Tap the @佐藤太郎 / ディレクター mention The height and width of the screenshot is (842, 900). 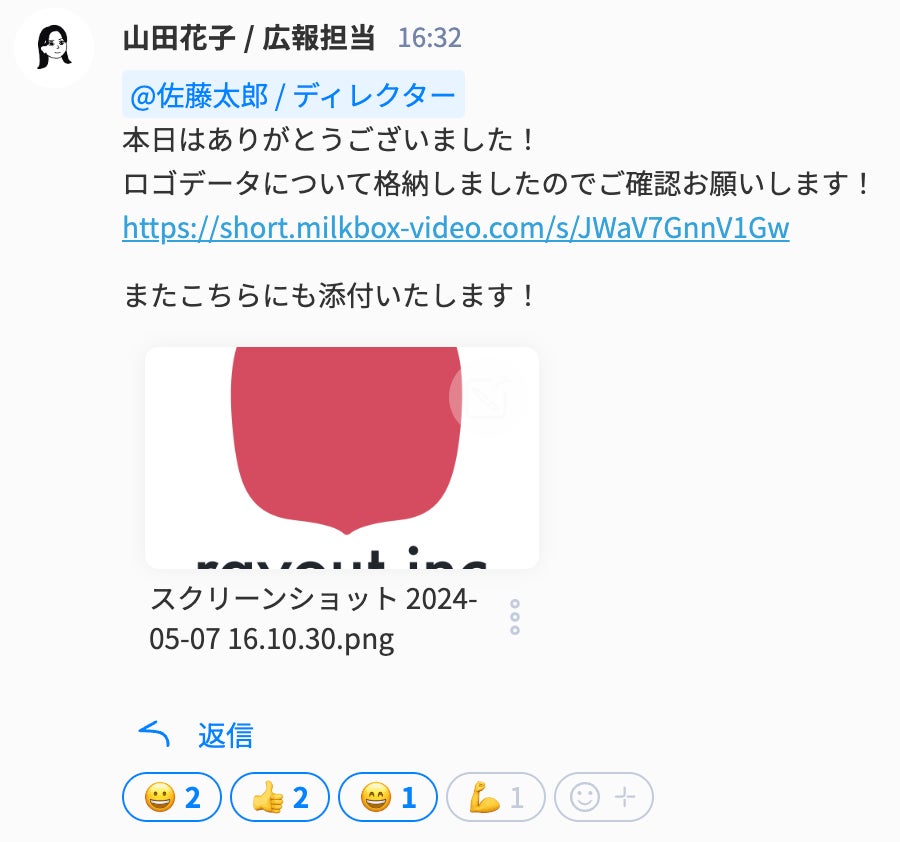coord(293,96)
